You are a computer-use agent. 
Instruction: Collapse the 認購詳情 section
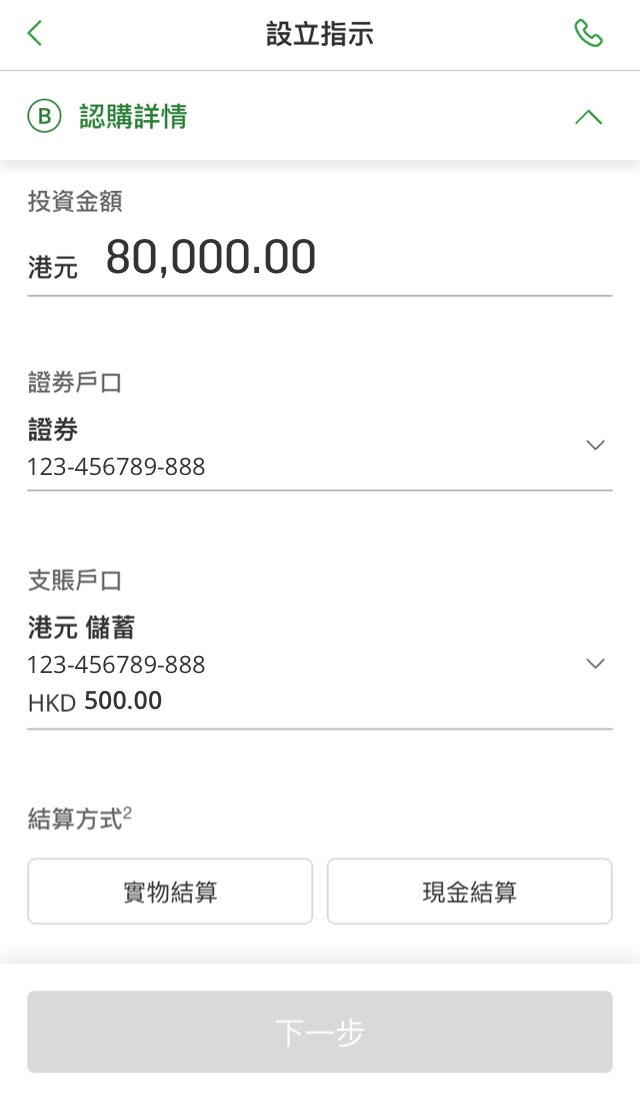tap(588, 116)
